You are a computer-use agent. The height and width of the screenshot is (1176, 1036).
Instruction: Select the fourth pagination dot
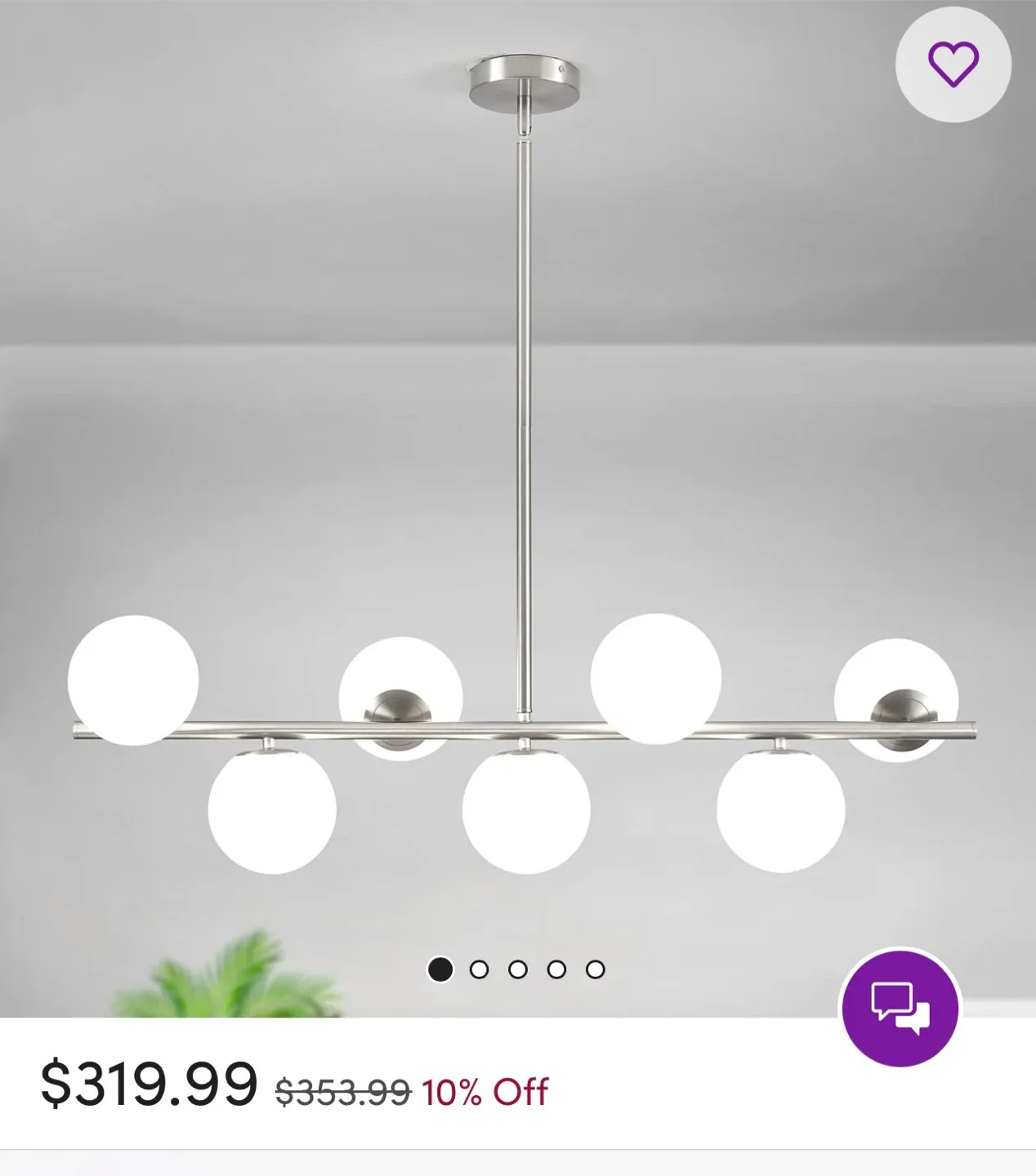coord(556,970)
